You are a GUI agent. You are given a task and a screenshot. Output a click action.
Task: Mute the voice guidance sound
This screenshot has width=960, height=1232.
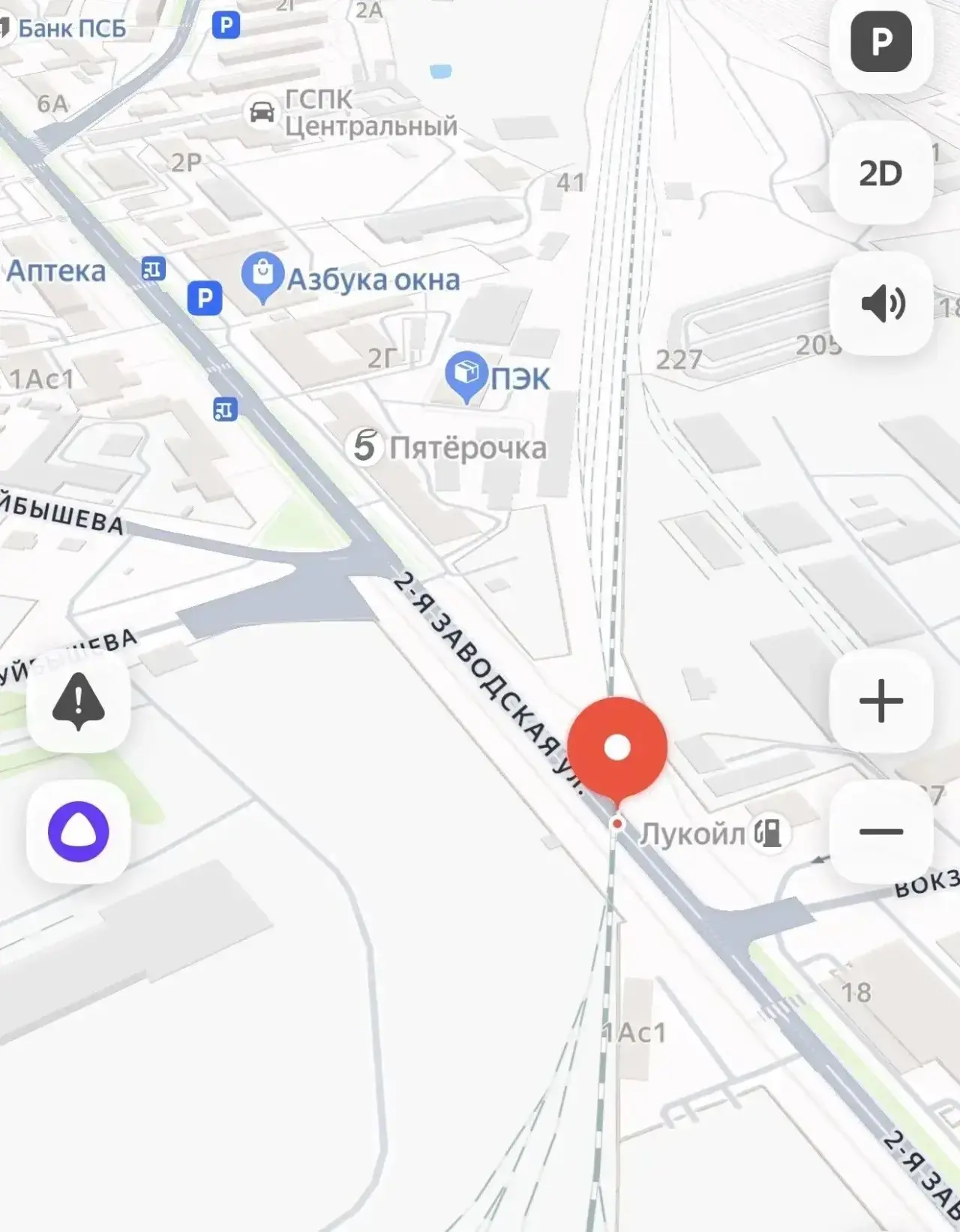tap(880, 304)
